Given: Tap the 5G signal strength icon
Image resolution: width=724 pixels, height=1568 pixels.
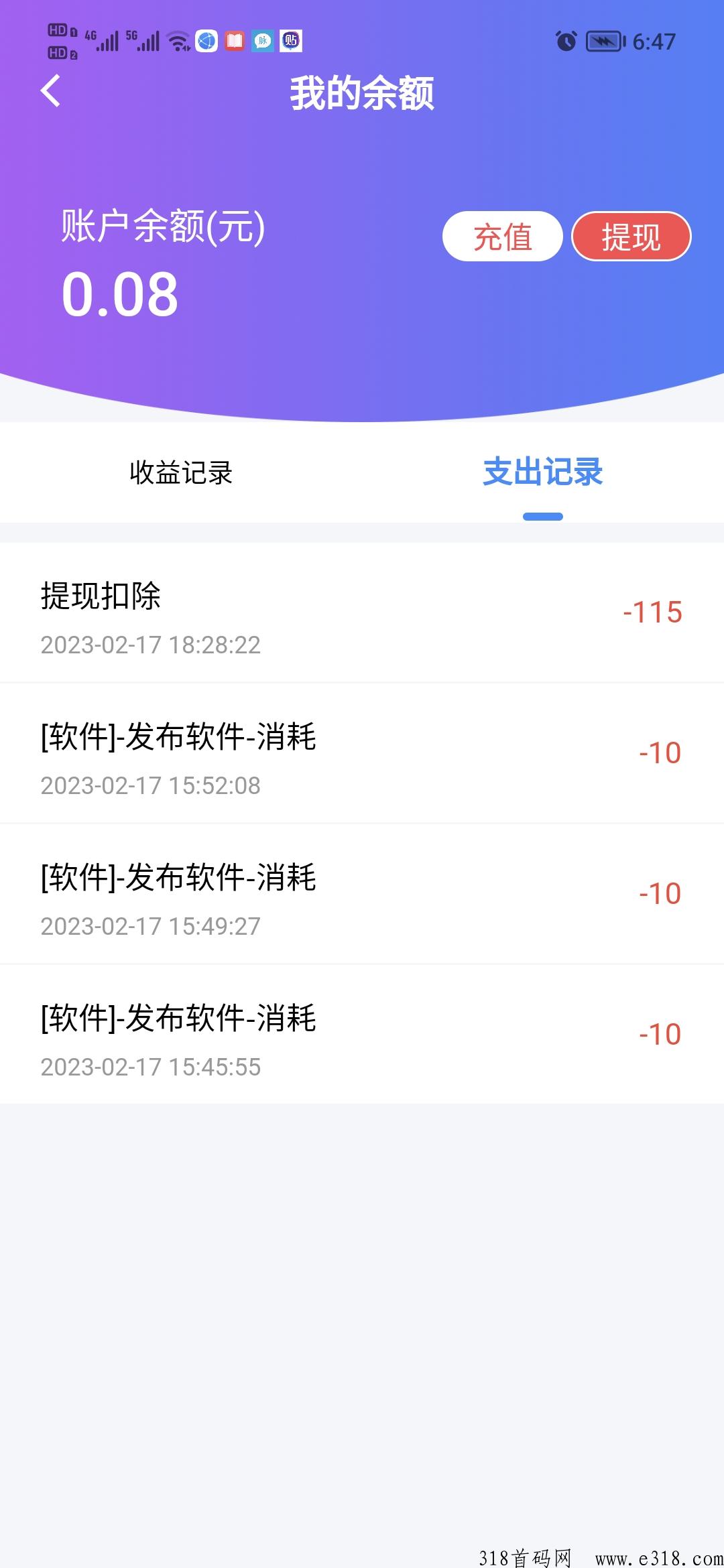Looking at the screenshot, I should click(143, 40).
